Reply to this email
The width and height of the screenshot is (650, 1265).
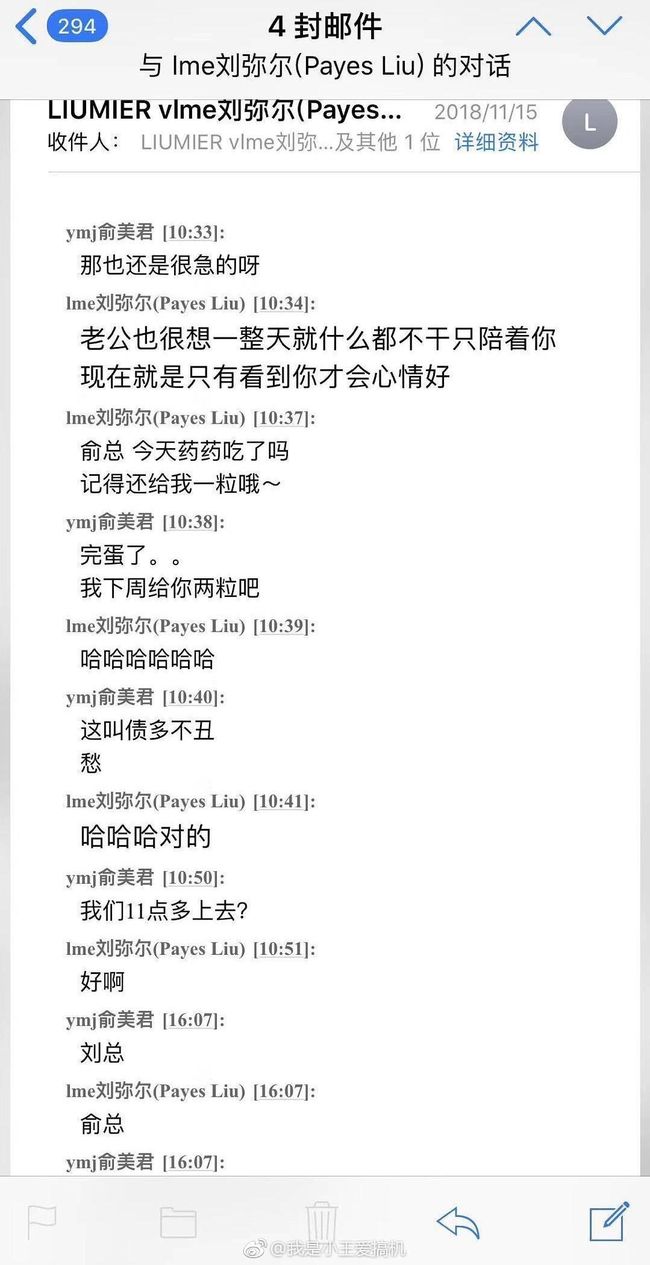pos(458,1222)
